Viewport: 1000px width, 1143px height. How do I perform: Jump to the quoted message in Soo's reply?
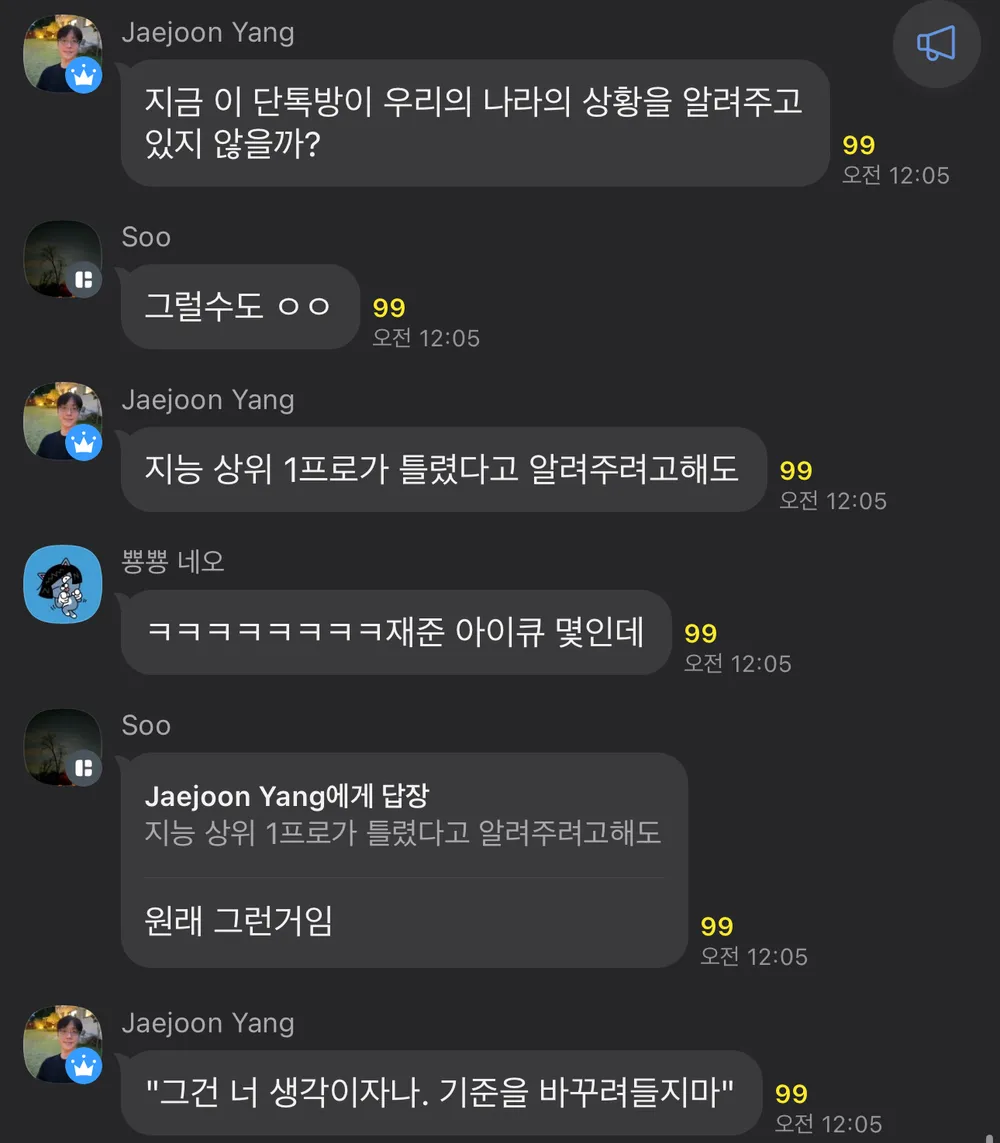(x=403, y=816)
